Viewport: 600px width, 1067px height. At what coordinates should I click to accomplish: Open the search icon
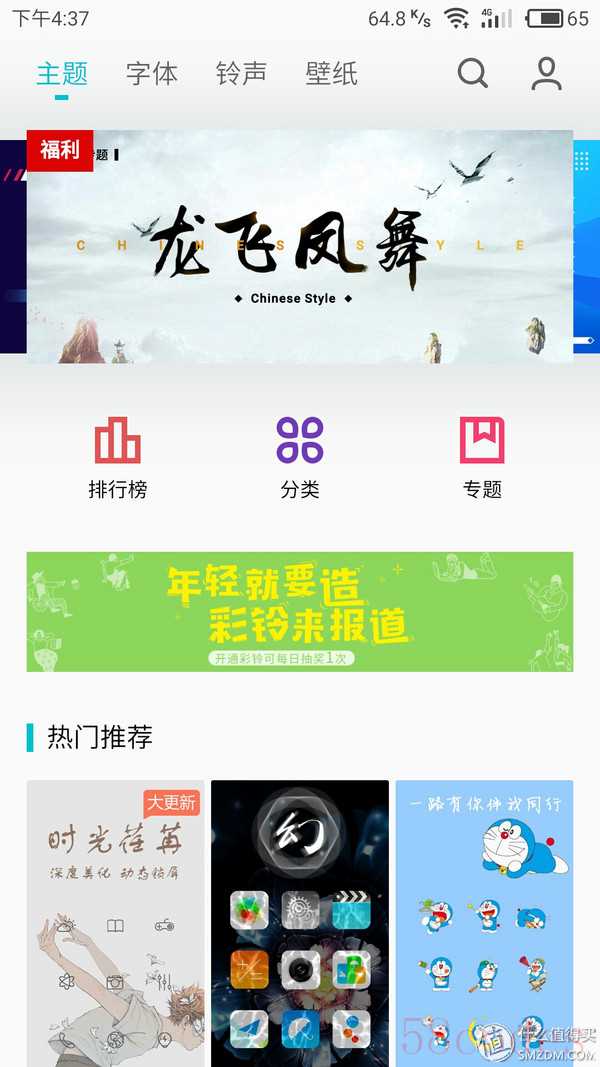[472, 73]
